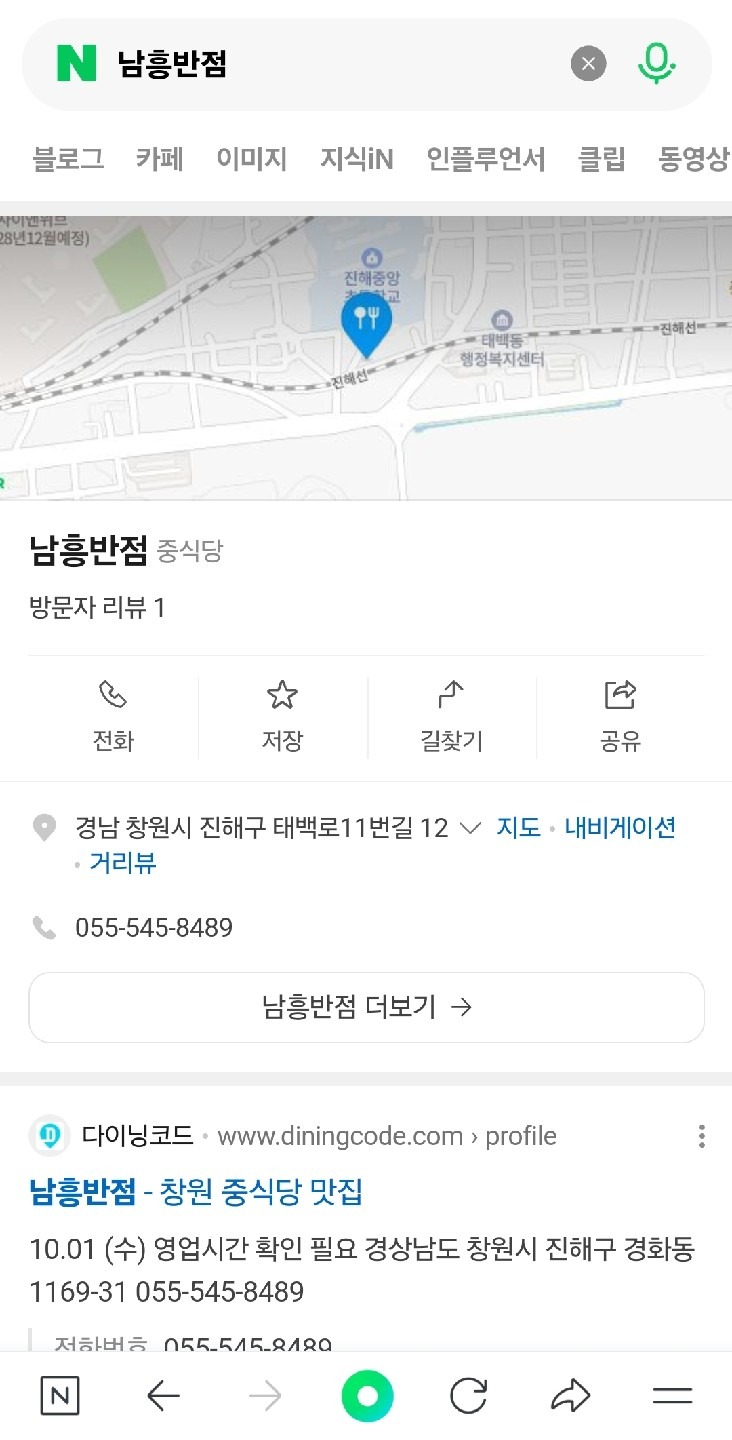Open the map preview of 남흥반점
732x1440 pixels.
[x=366, y=358]
